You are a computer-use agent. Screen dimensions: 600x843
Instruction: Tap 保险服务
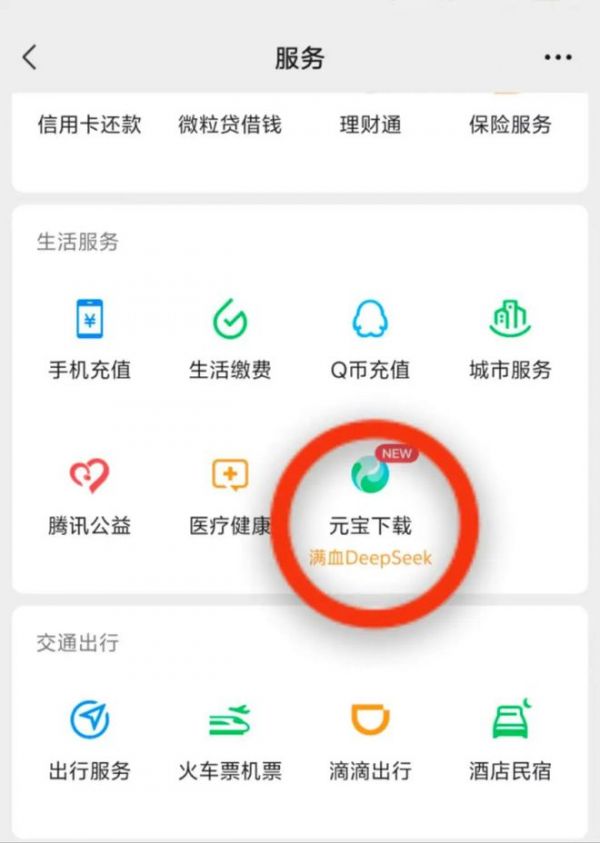(x=510, y=125)
